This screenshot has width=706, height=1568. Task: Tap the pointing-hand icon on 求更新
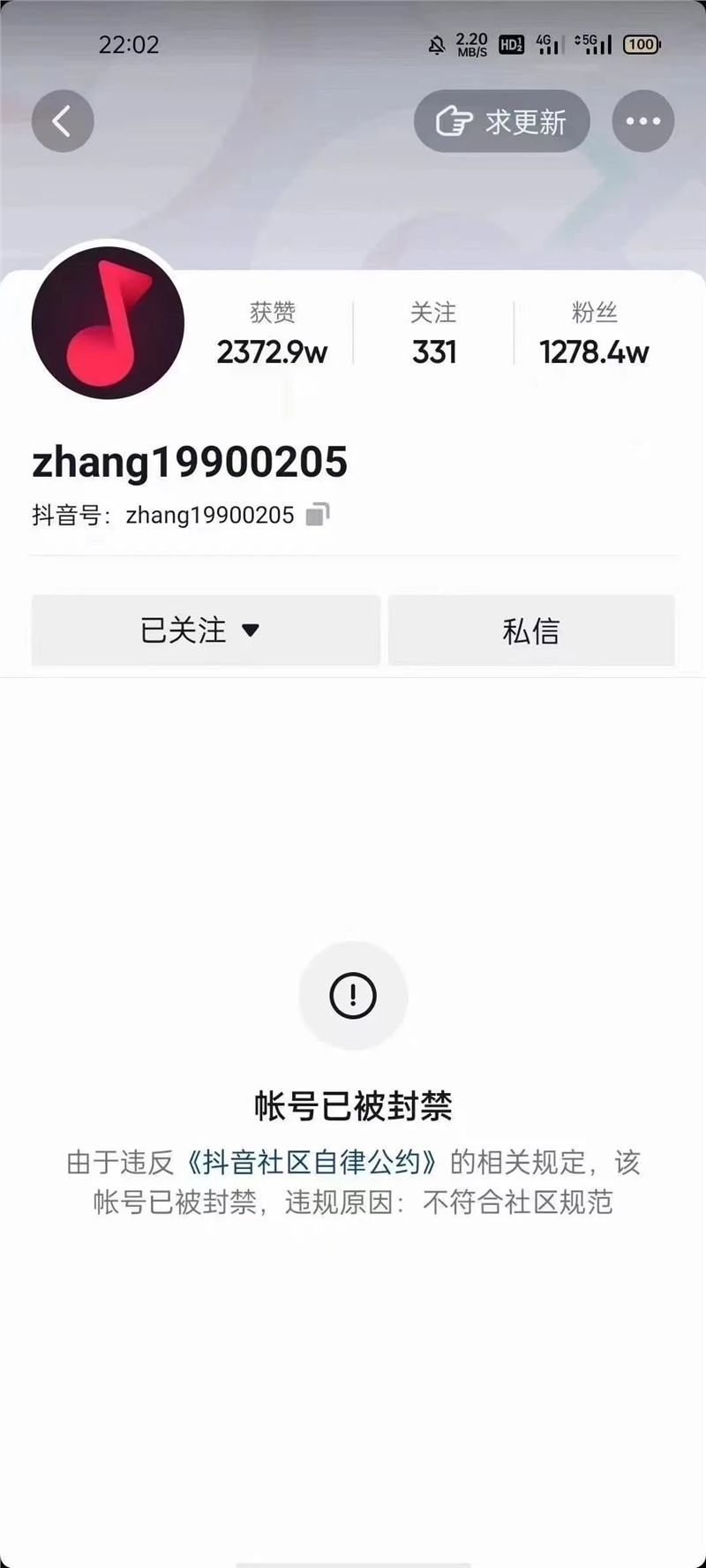(454, 121)
